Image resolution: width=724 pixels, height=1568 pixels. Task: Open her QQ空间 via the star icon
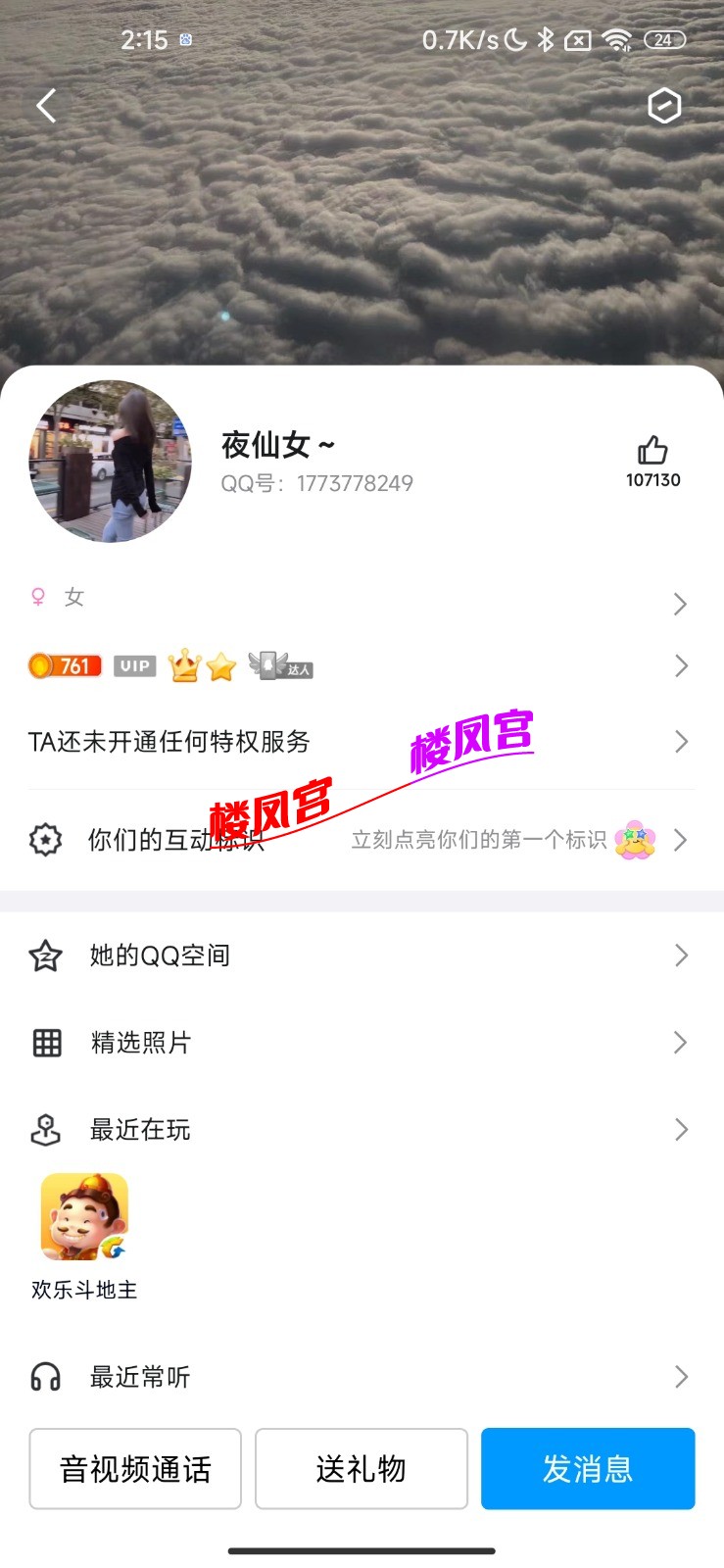[44, 955]
